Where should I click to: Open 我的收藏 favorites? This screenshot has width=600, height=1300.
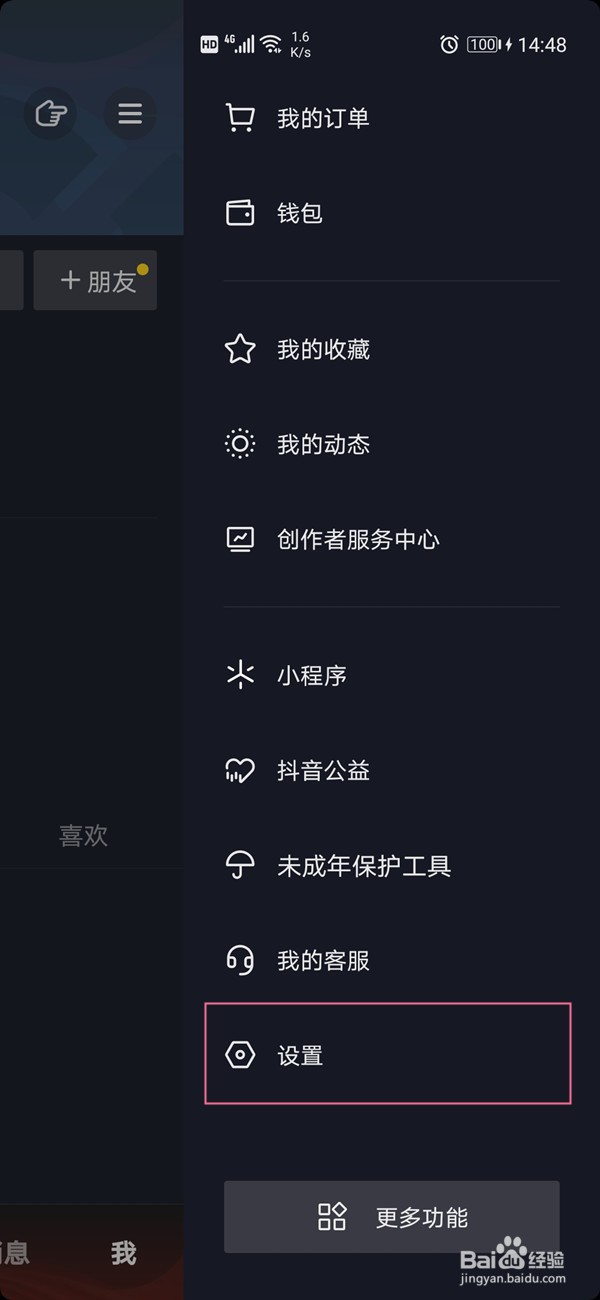(391, 349)
